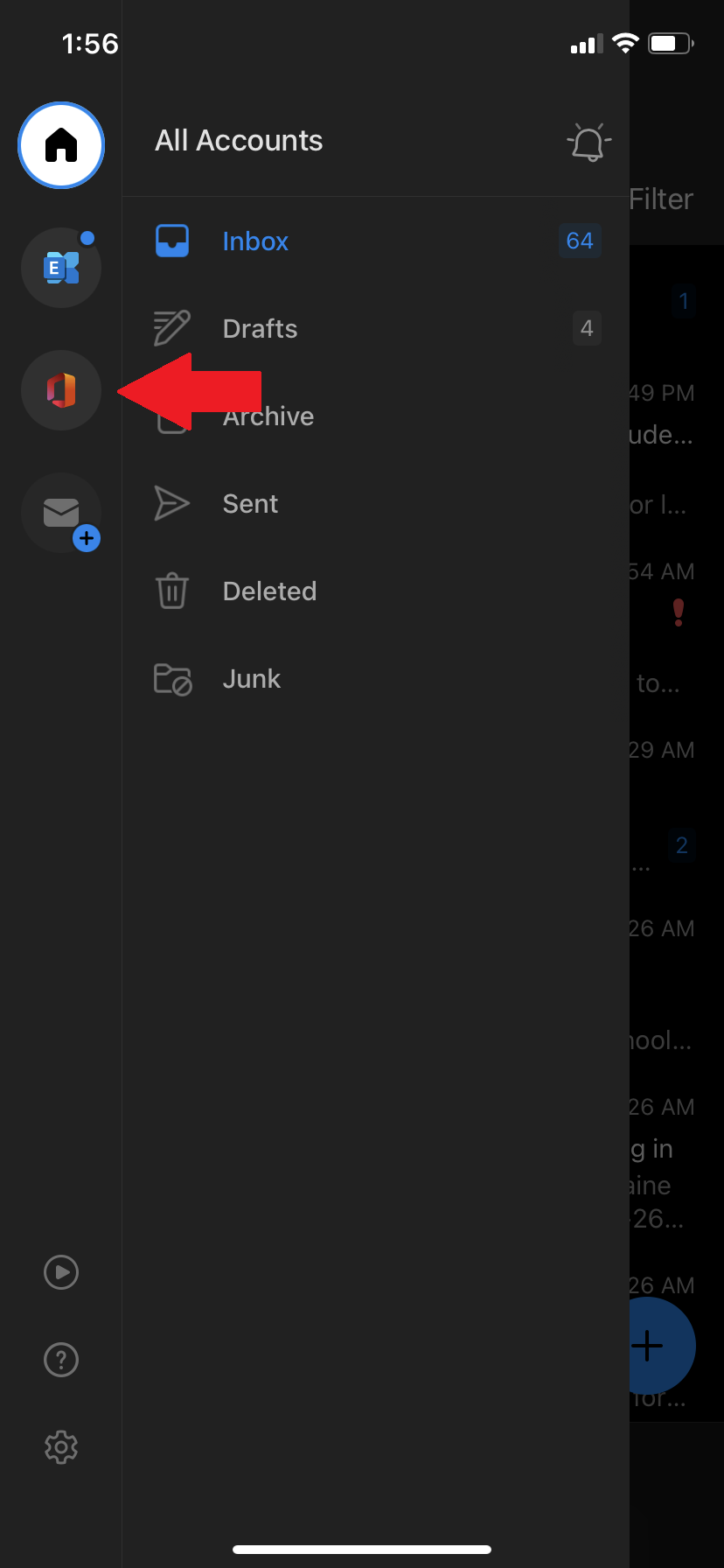Screen dimensions: 724x1568
Task: Open the Drafts folder
Action: coord(376,328)
